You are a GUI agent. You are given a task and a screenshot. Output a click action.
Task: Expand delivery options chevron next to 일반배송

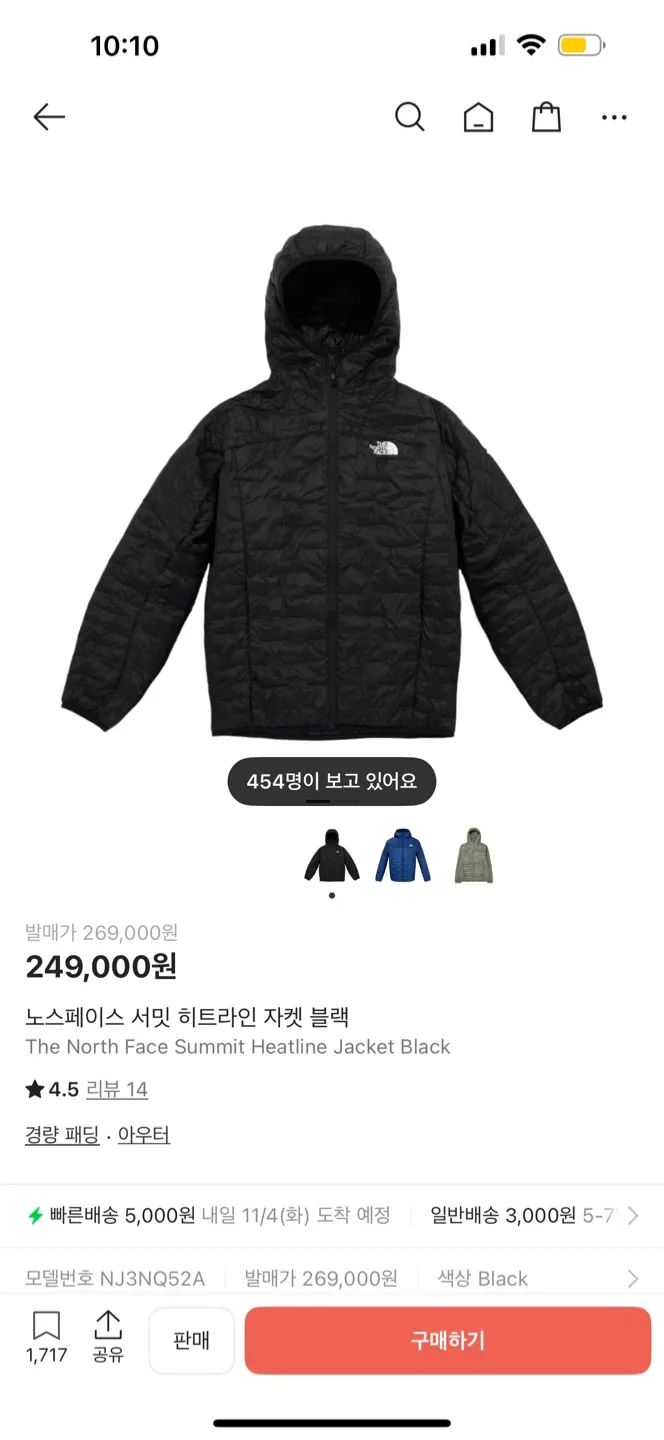point(632,1216)
